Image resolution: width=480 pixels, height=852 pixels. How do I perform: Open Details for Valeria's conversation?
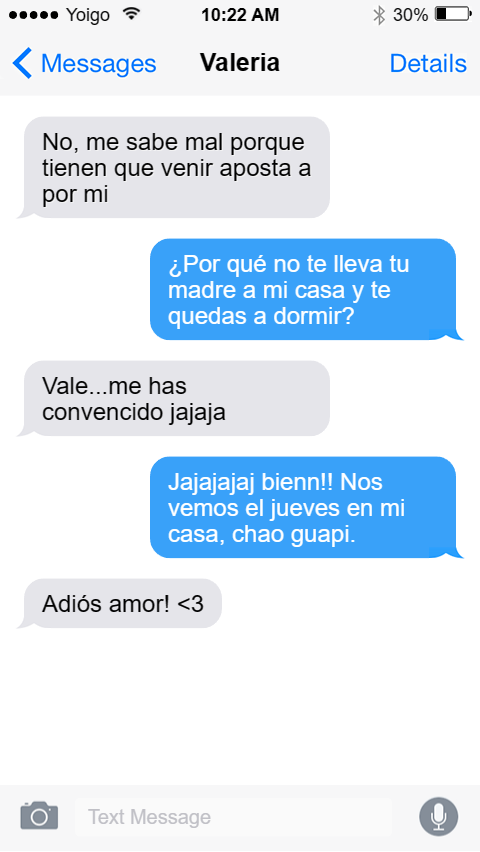tap(428, 64)
